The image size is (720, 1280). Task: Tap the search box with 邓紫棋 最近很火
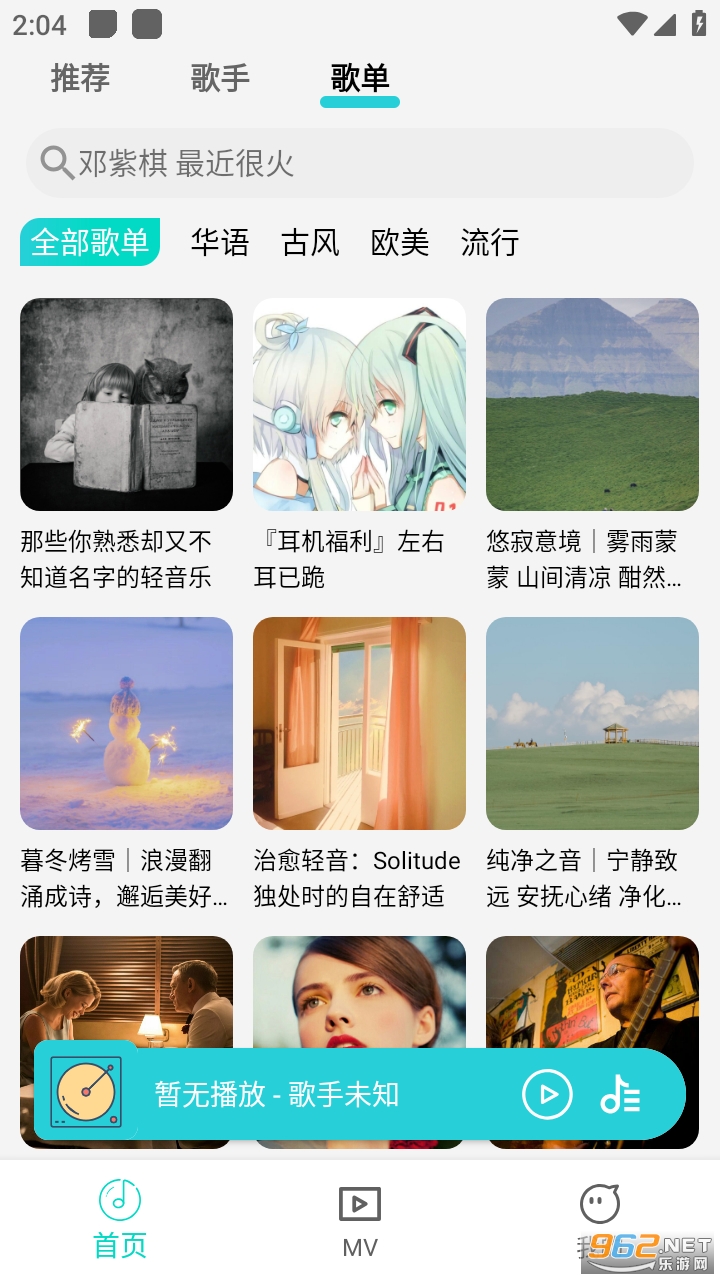coord(360,163)
